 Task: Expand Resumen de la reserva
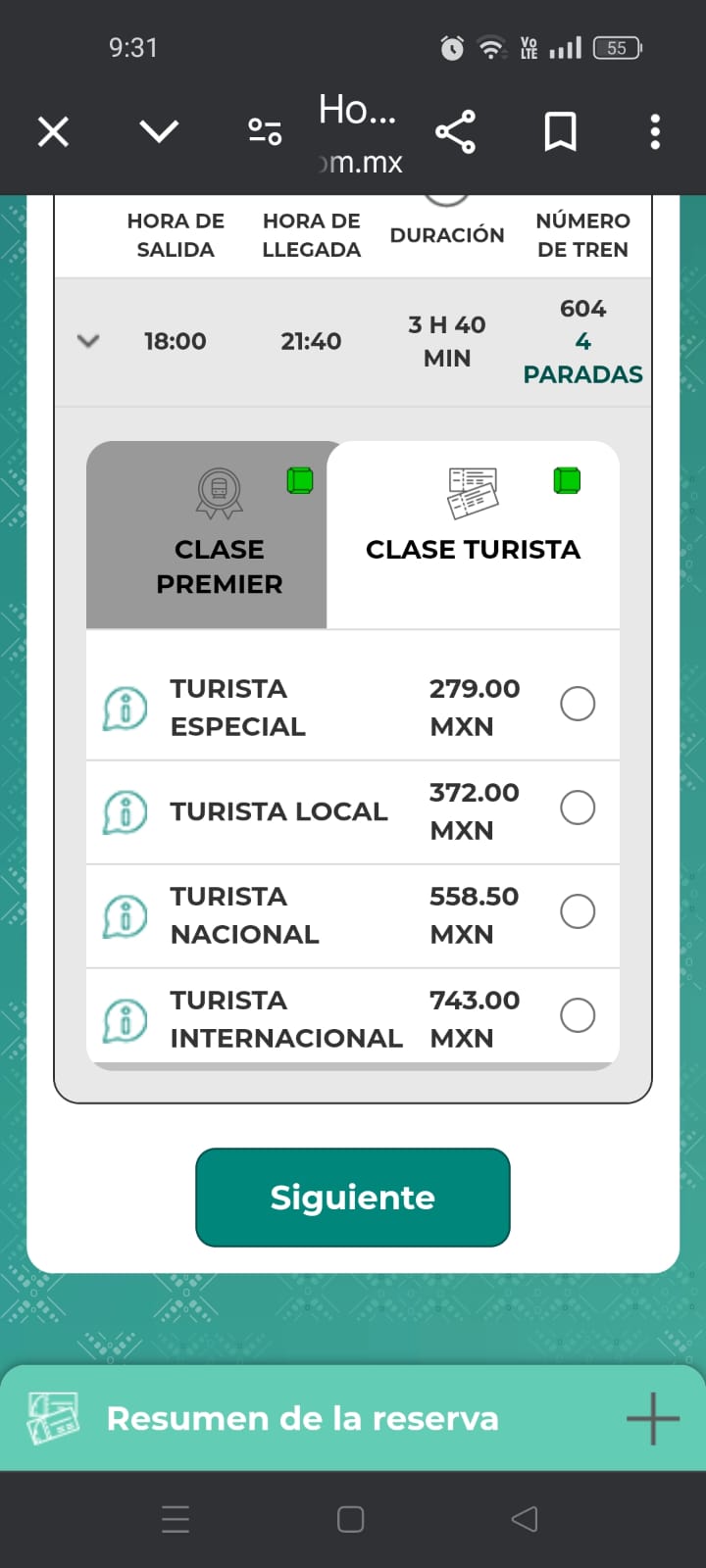point(652,1418)
